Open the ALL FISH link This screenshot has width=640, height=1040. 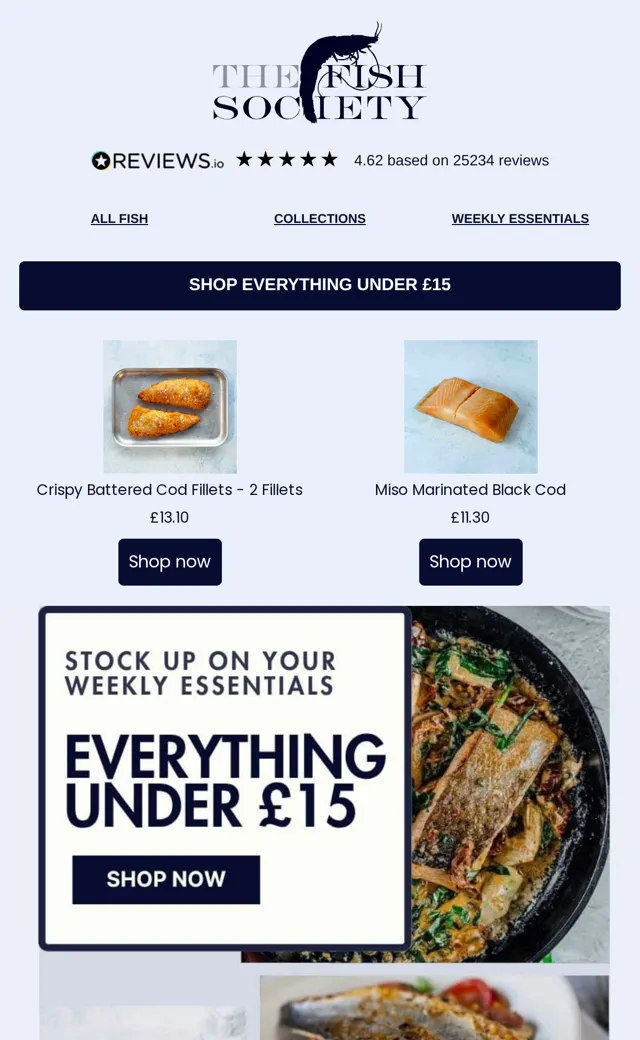point(119,218)
